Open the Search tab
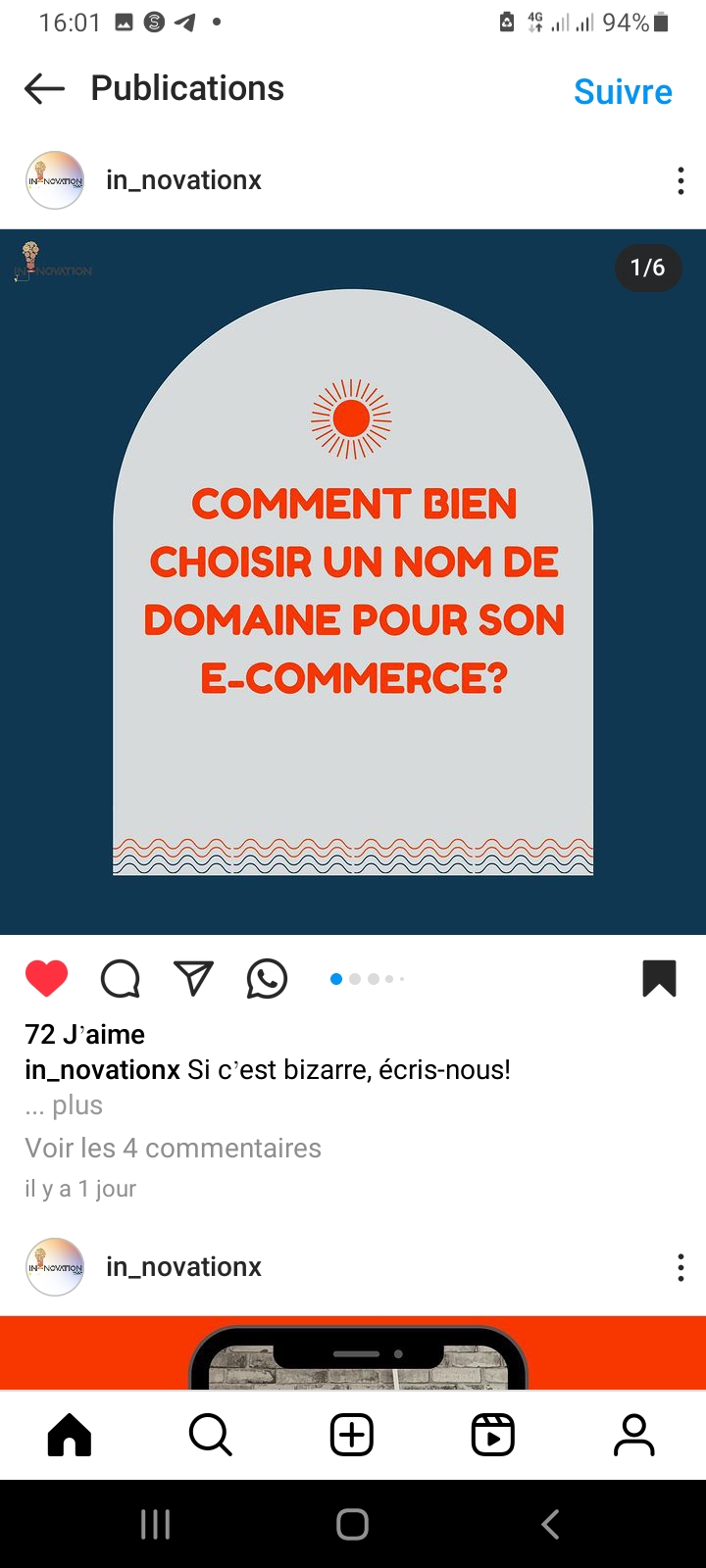Image resolution: width=706 pixels, height=1568 pixels. [210, 1436]
